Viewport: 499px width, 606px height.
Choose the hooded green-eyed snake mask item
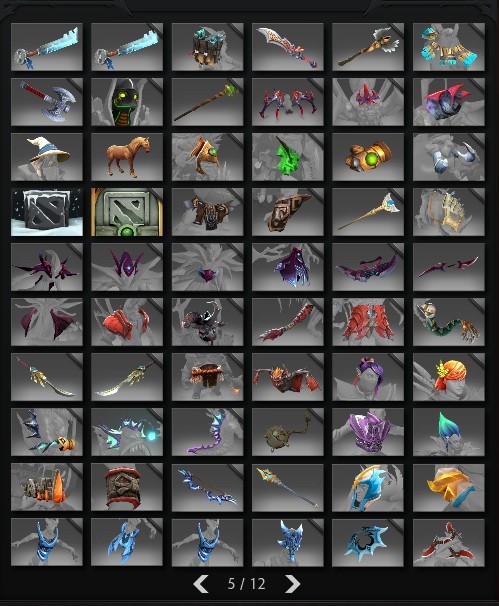coord(127,102)
